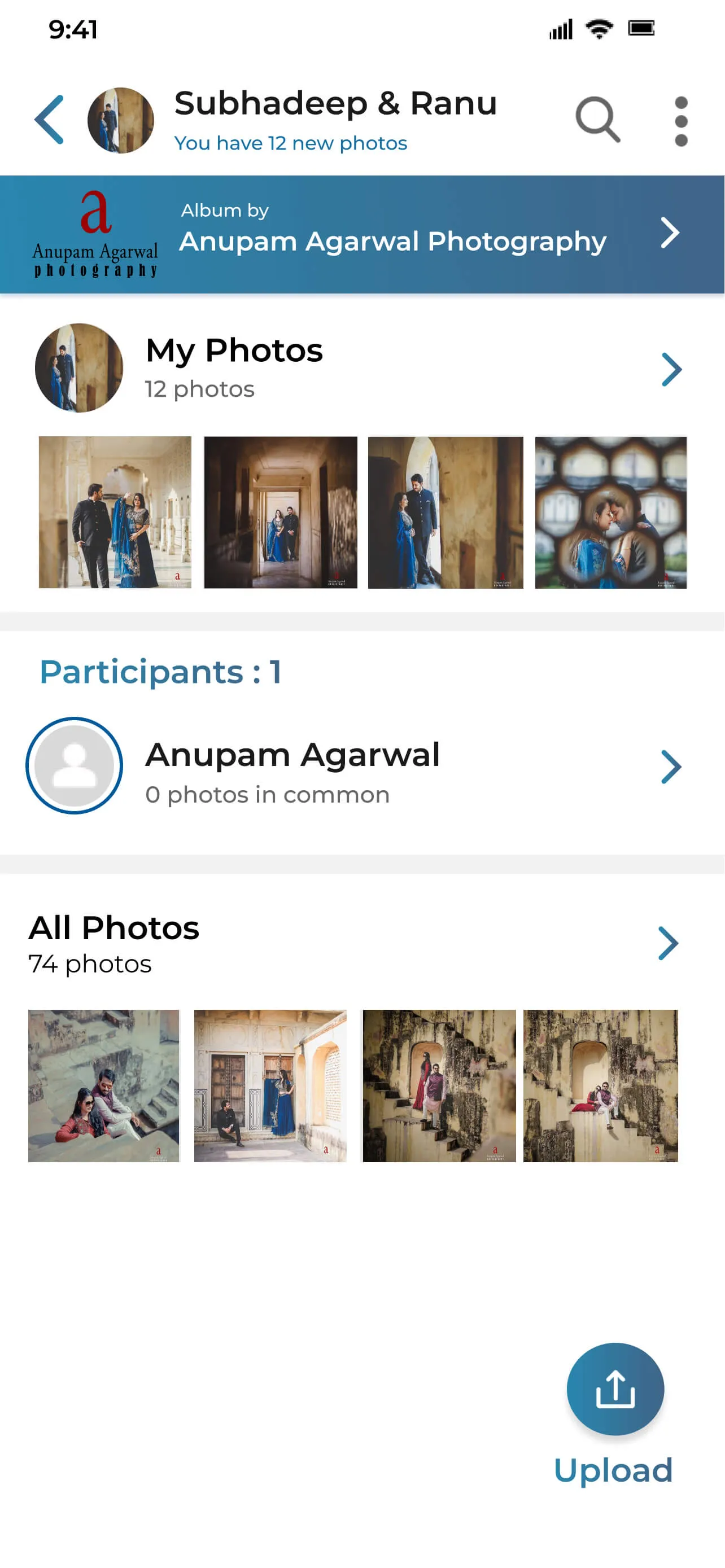
Task: Click Anupam Agarwal's participant avatar icon
Action: pyautogui.click(x=75, y=767)
